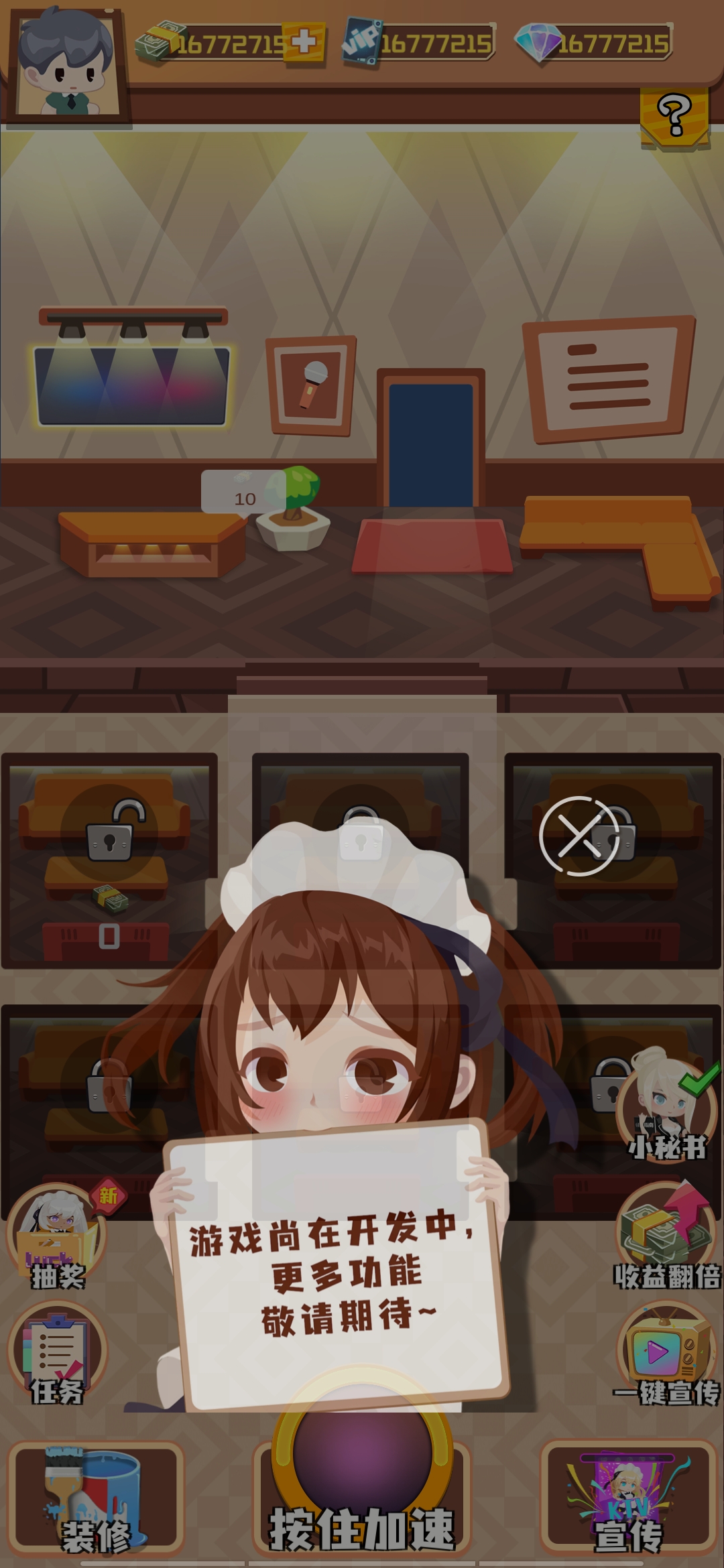Tap 收益翻倍 to double earnings
Screen dimensions: 724x1568
click(x=666, y=1236)
